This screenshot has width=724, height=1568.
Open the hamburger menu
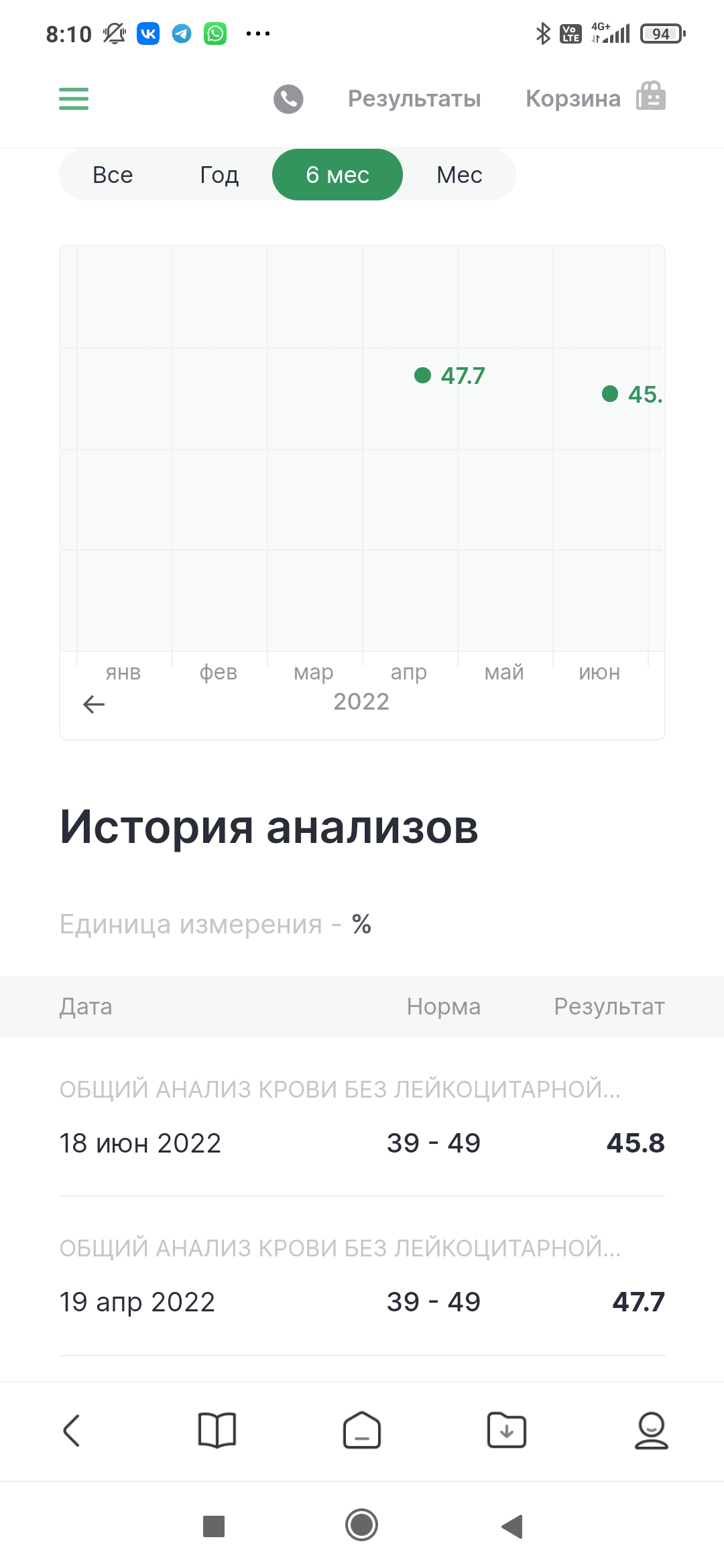[74, 99]
